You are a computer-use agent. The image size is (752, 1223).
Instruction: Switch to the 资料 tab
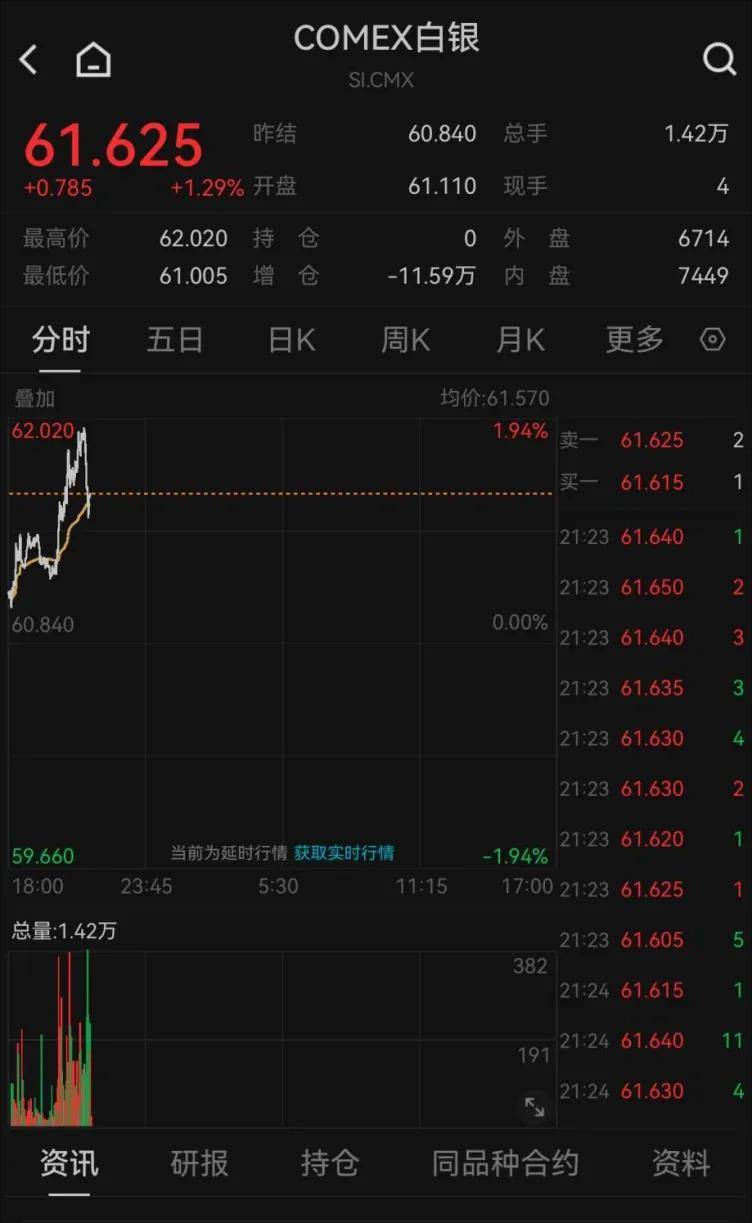[x=681, y=1163]
